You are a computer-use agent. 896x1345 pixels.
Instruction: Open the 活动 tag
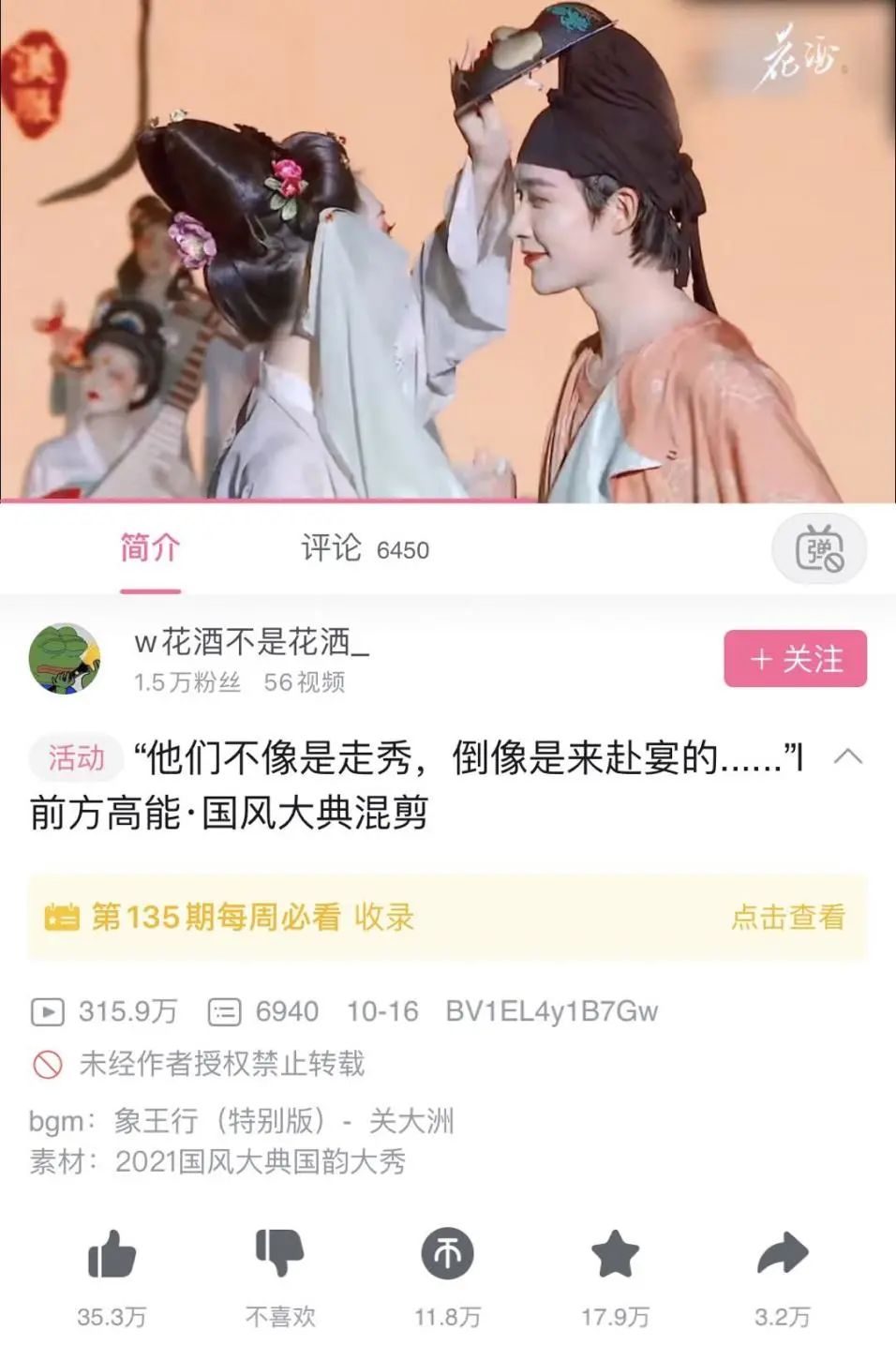pyautogui.click(x=76, y=757)
